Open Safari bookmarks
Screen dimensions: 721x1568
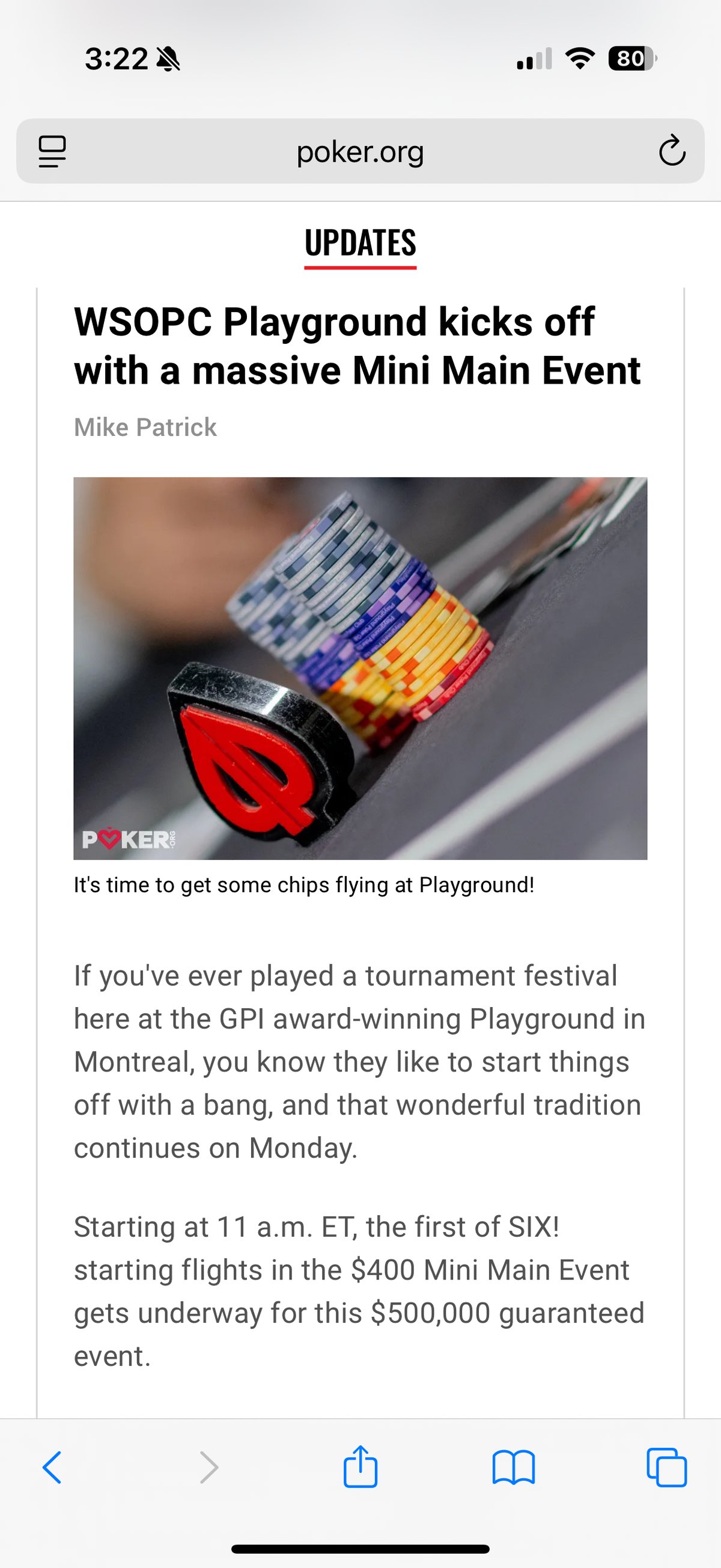tap(513, 1468)
